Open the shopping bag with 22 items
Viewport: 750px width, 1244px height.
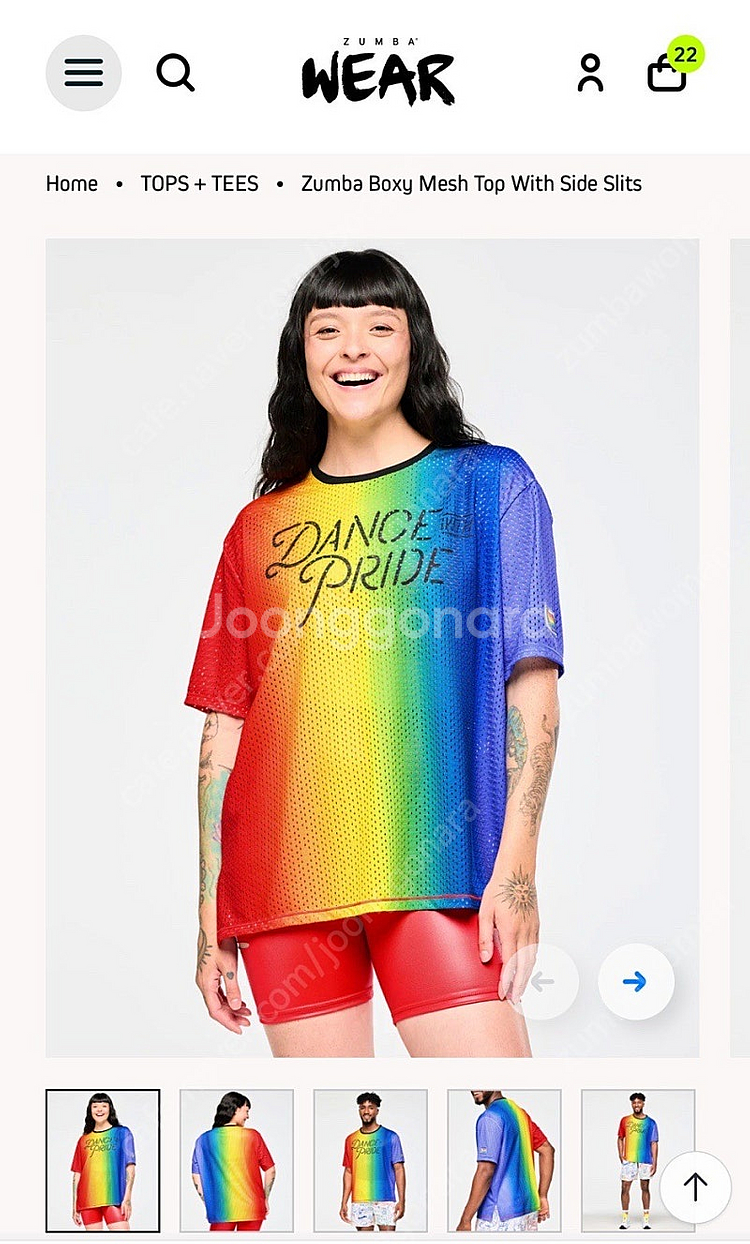click(x=668, y=72)
